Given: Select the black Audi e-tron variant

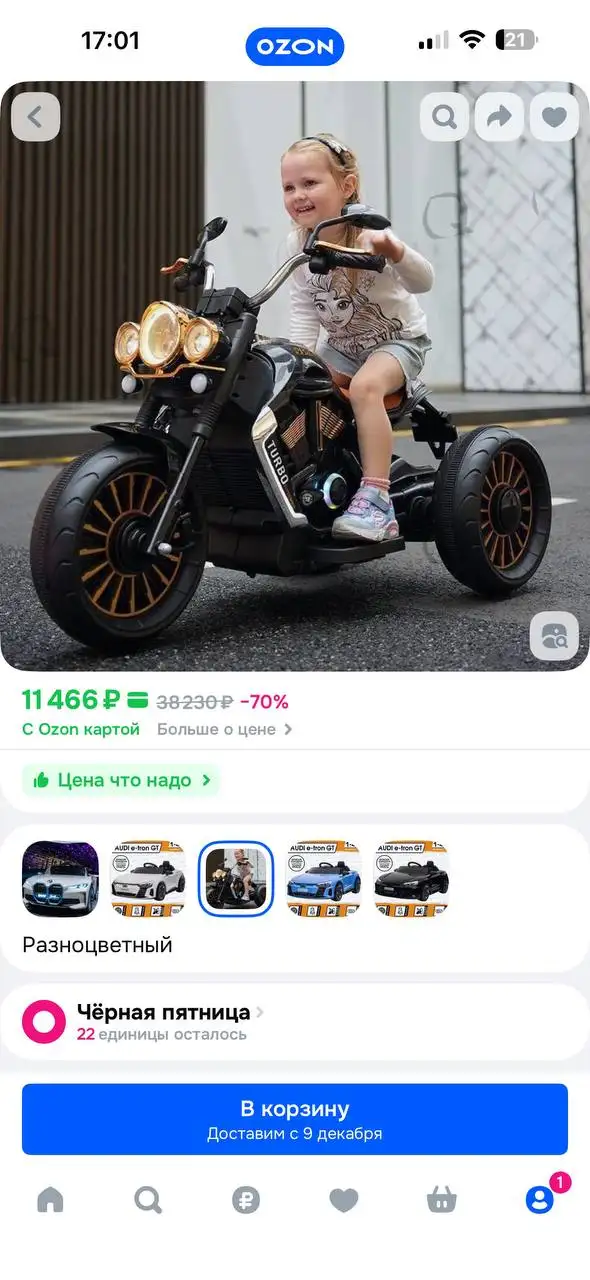Looking at the screenshot, I should pos(412,879).
